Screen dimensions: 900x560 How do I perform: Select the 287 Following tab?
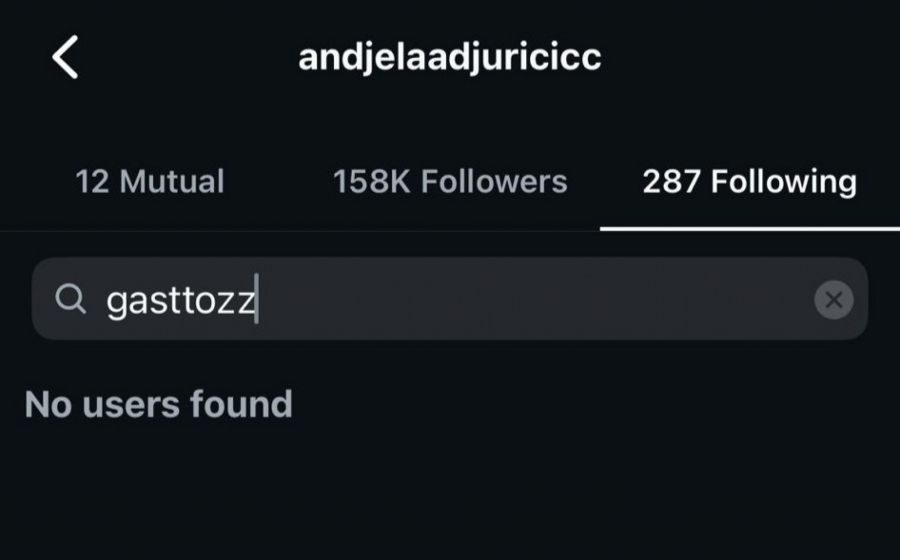coord(749,182)
